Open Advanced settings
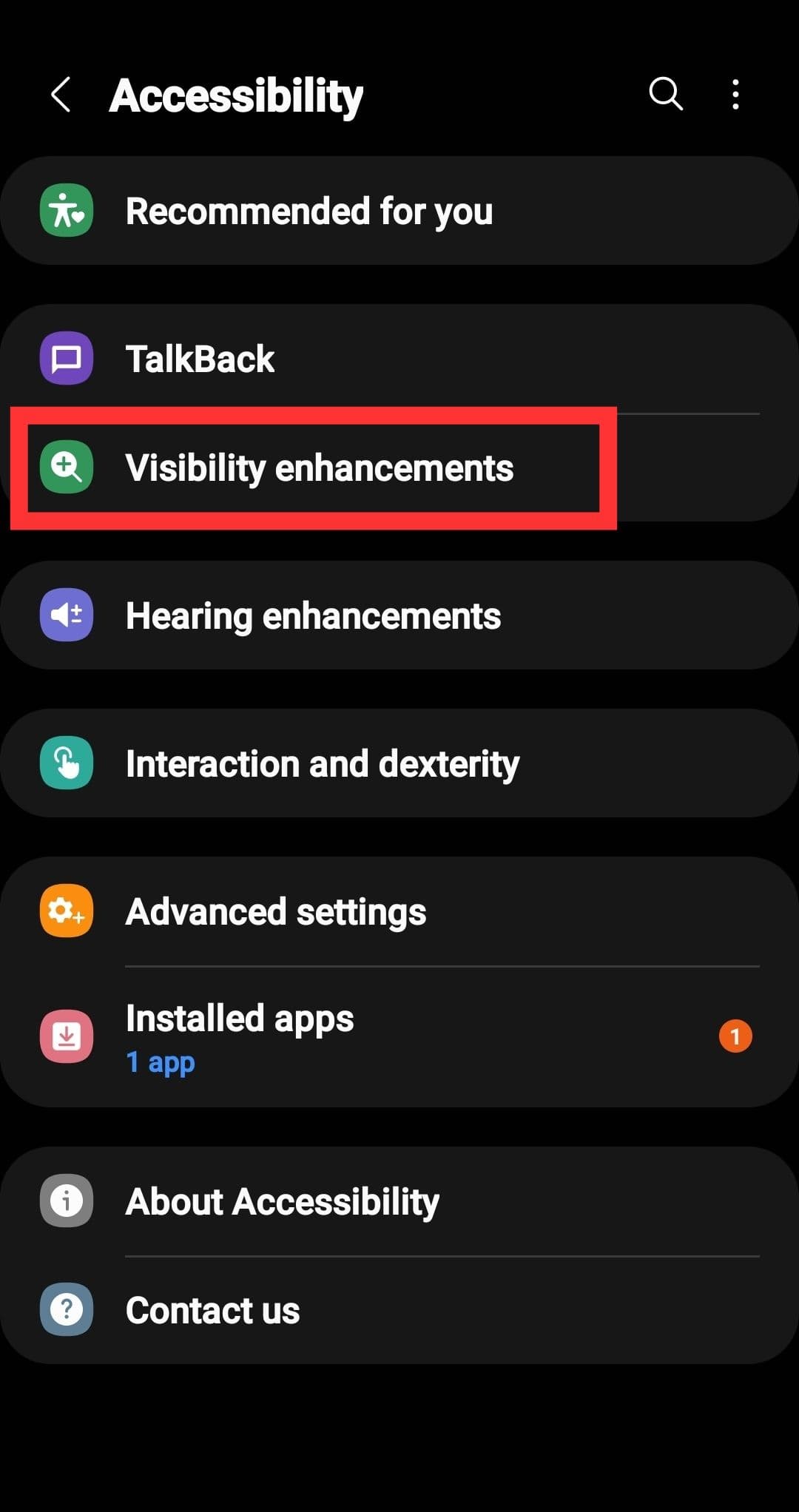799x1512 pixels. 399,911
